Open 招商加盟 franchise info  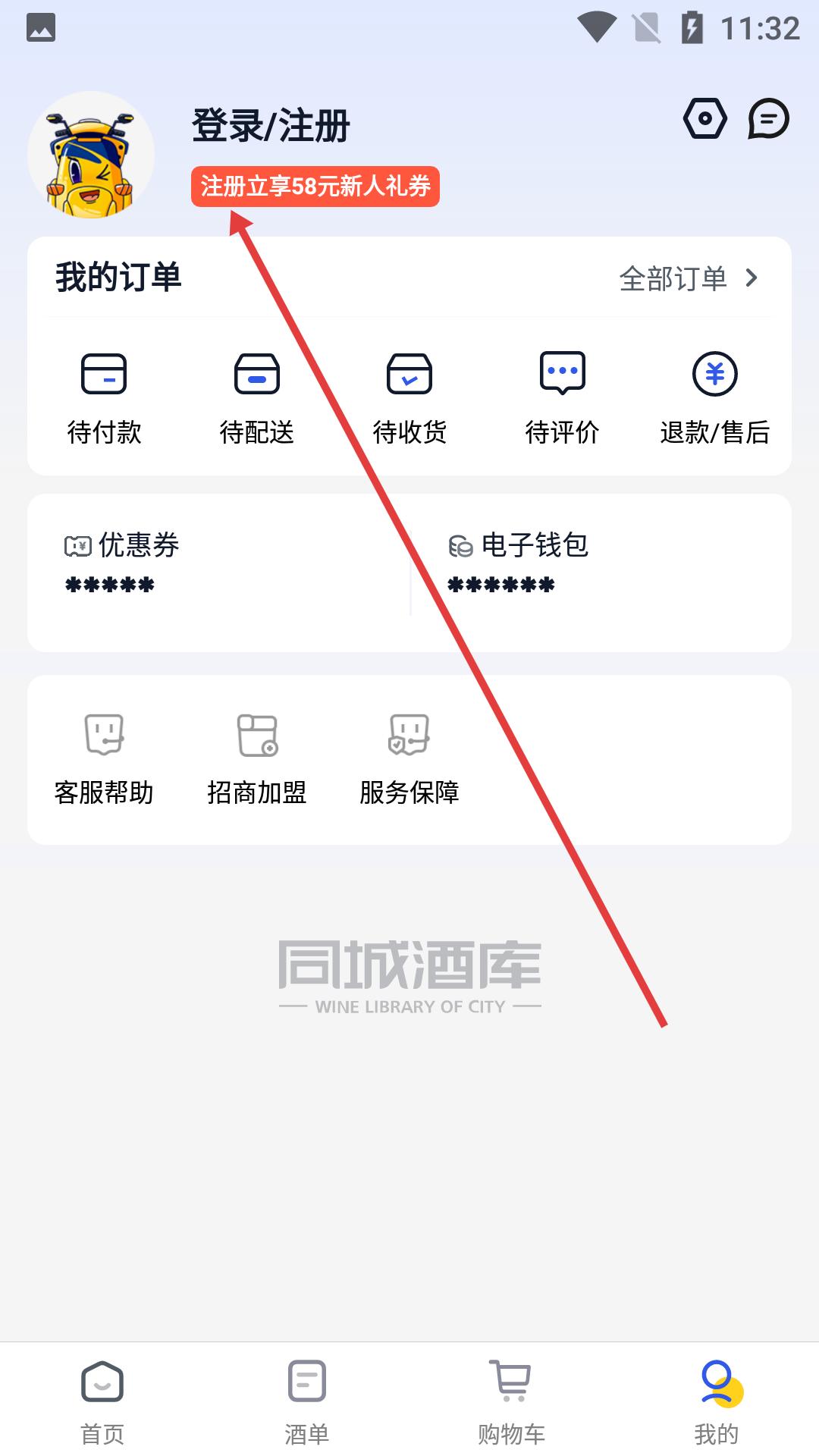257,760
